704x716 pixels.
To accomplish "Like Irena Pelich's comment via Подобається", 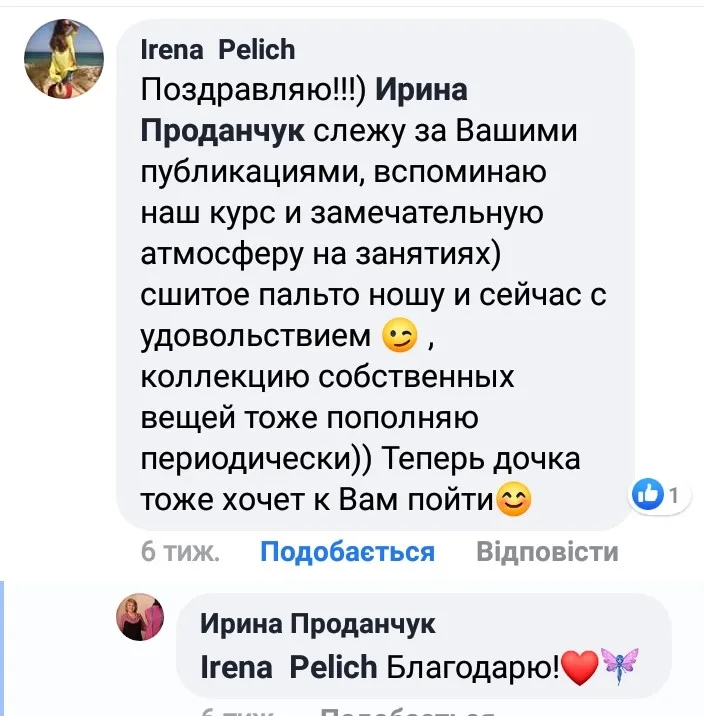I will pyautogui.click(x=347, y=552).
